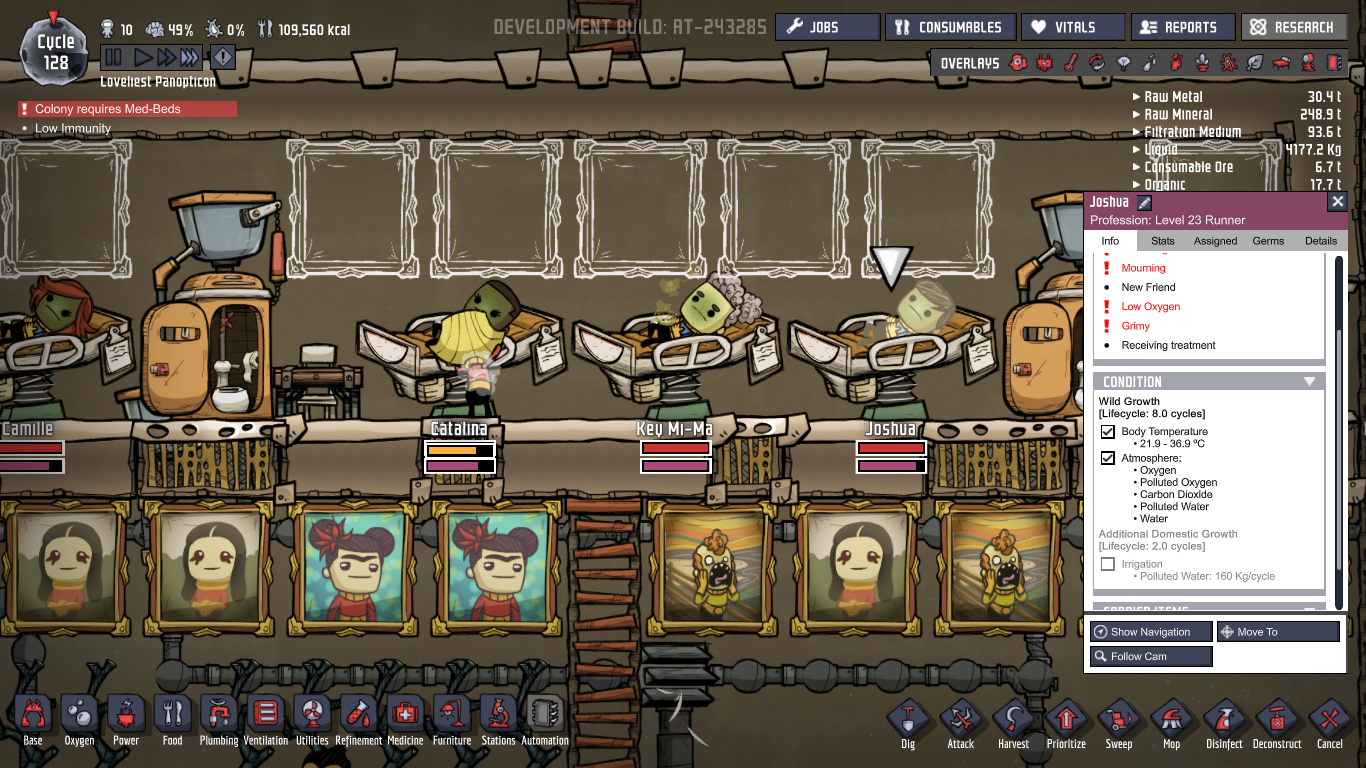
Task: Select the Disinfect tool
Action: click(x=1224, y=722)
